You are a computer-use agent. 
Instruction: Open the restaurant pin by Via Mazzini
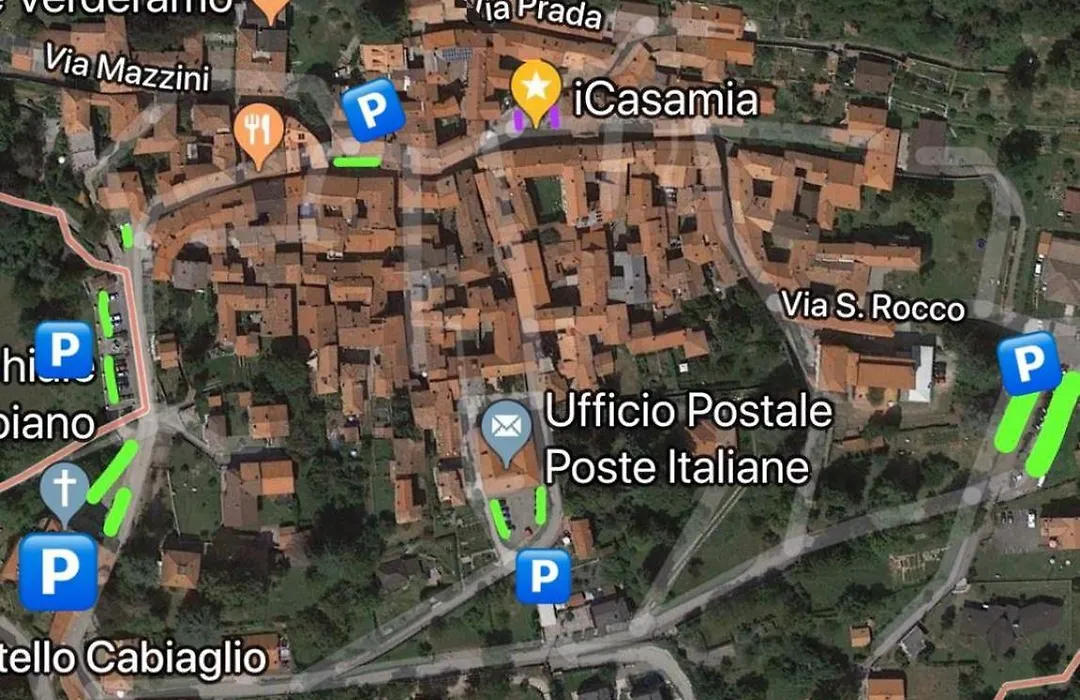pos(258,129)
